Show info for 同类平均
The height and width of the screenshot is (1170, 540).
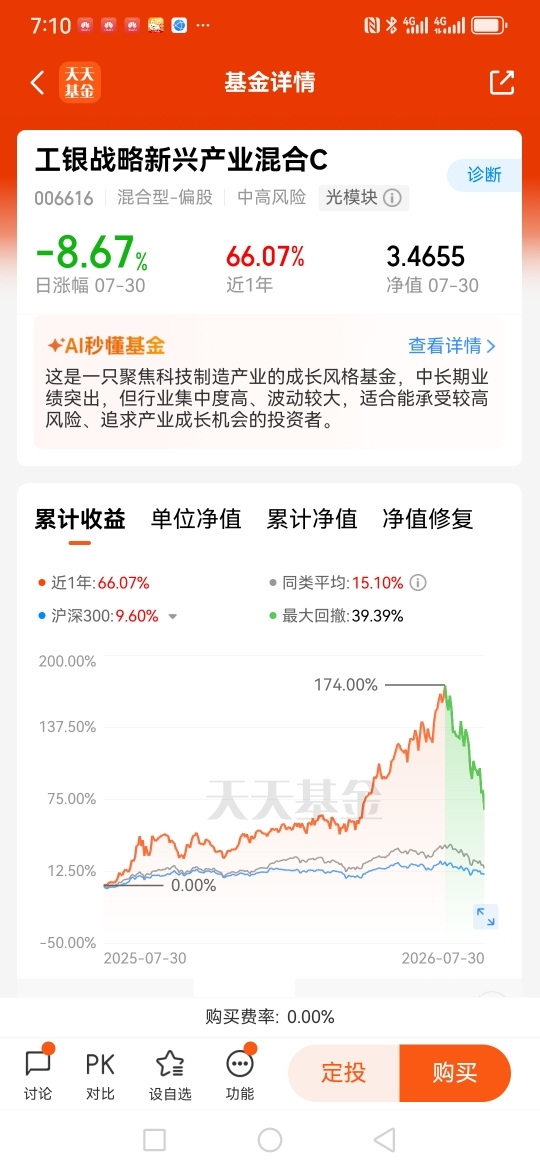(418, 583)
